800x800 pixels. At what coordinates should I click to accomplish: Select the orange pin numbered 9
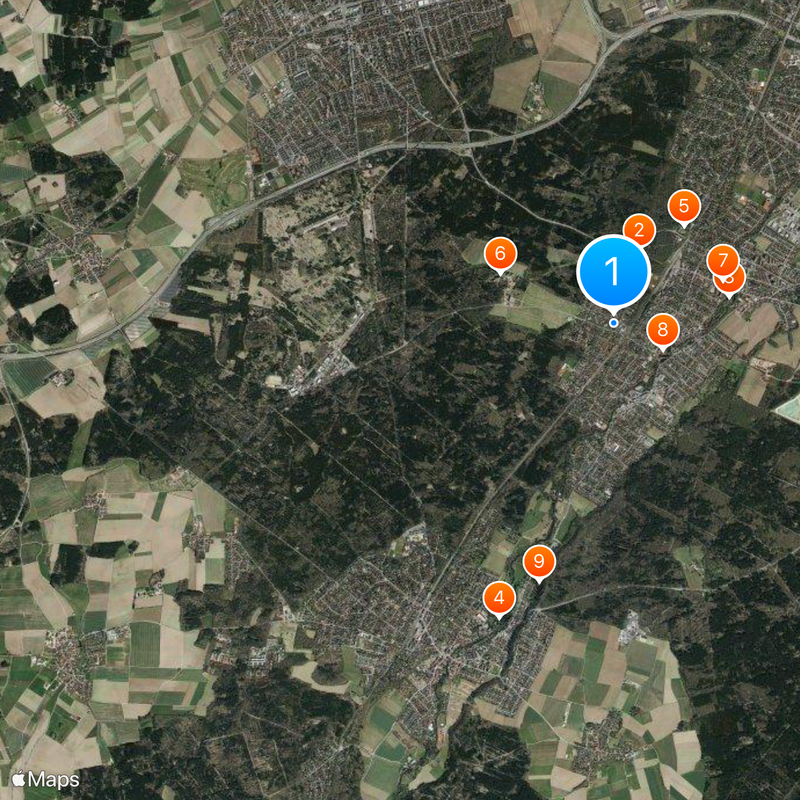pyautogui.click(x=539, y=561)
